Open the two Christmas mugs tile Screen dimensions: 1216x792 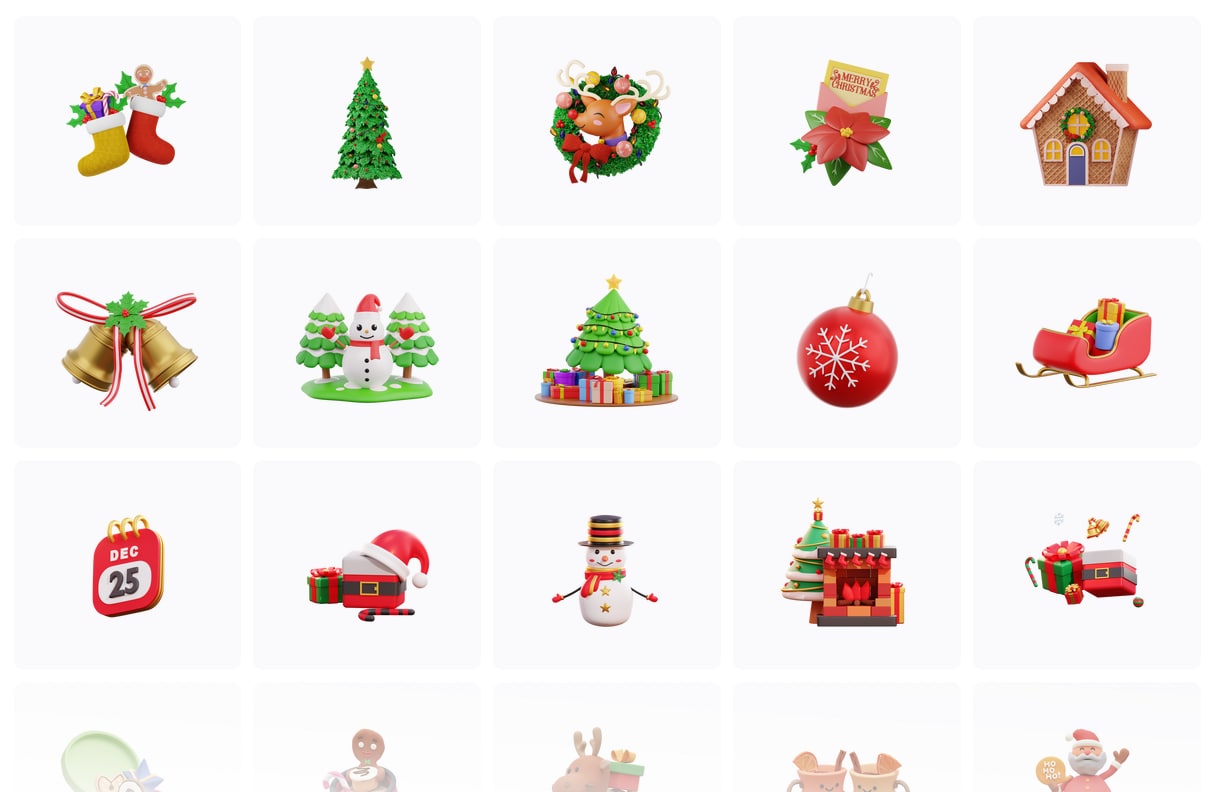point(847,760)
